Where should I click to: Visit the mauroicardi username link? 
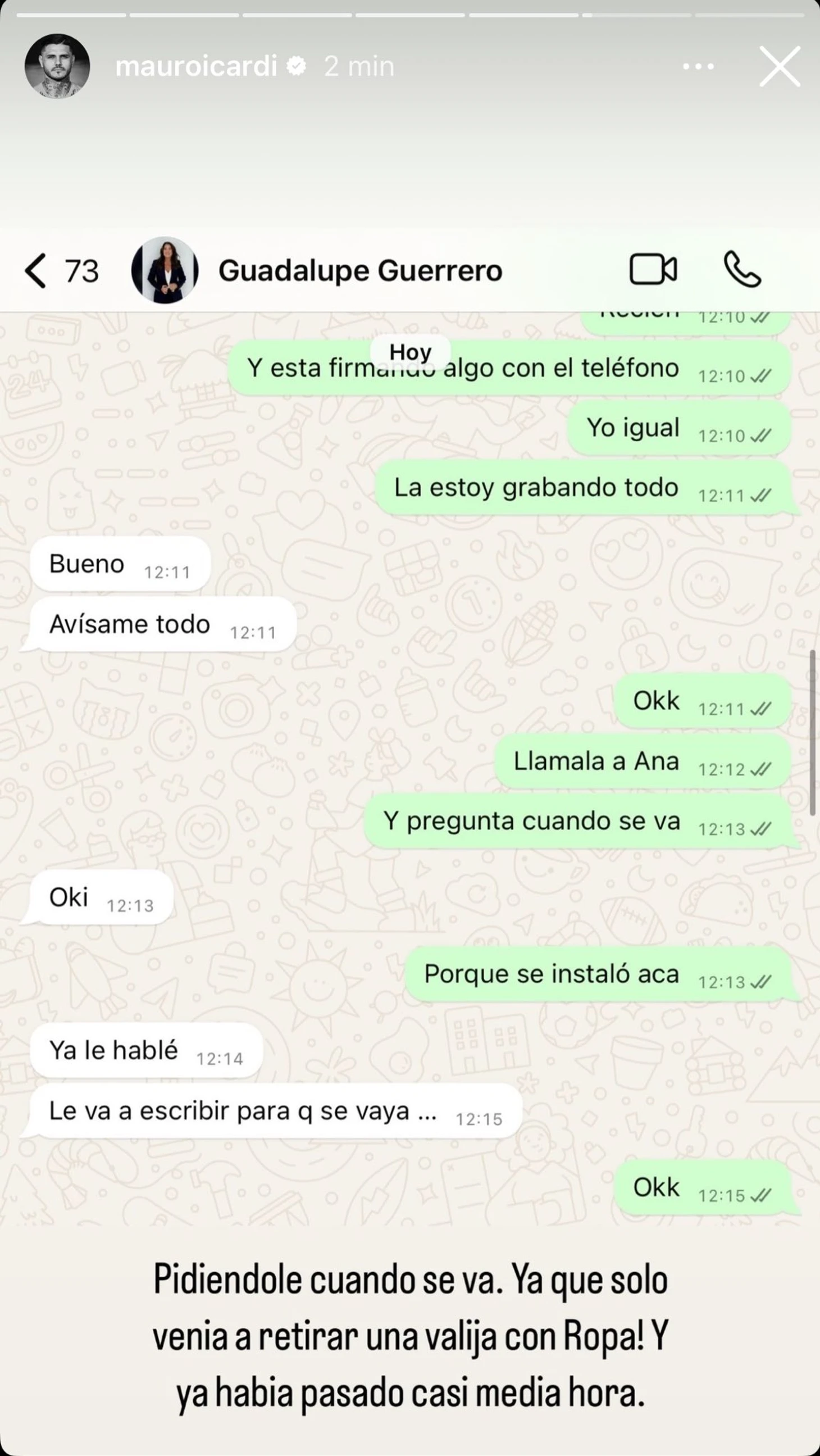(195, 67)
